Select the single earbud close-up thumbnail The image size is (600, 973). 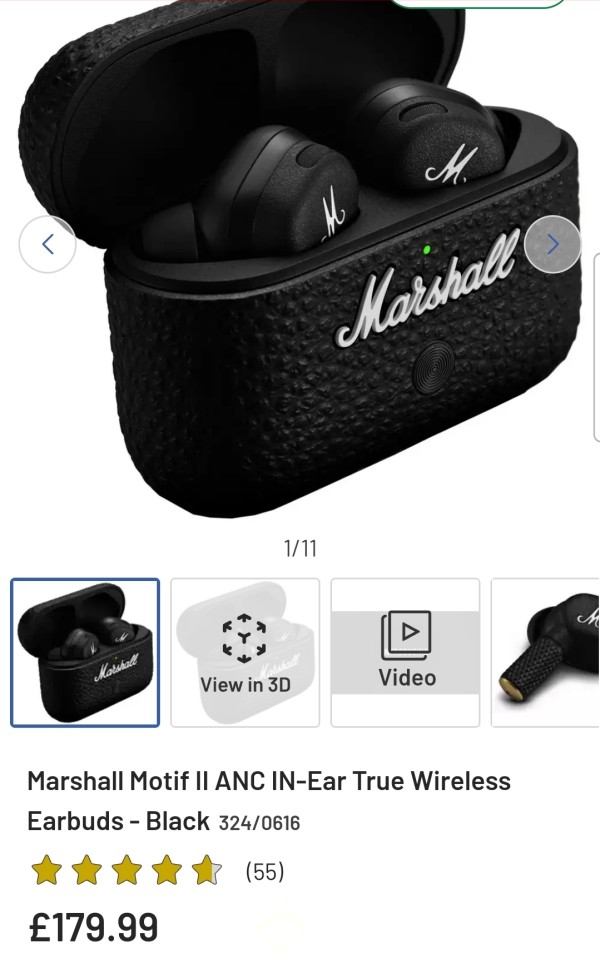tap(545, 652)
